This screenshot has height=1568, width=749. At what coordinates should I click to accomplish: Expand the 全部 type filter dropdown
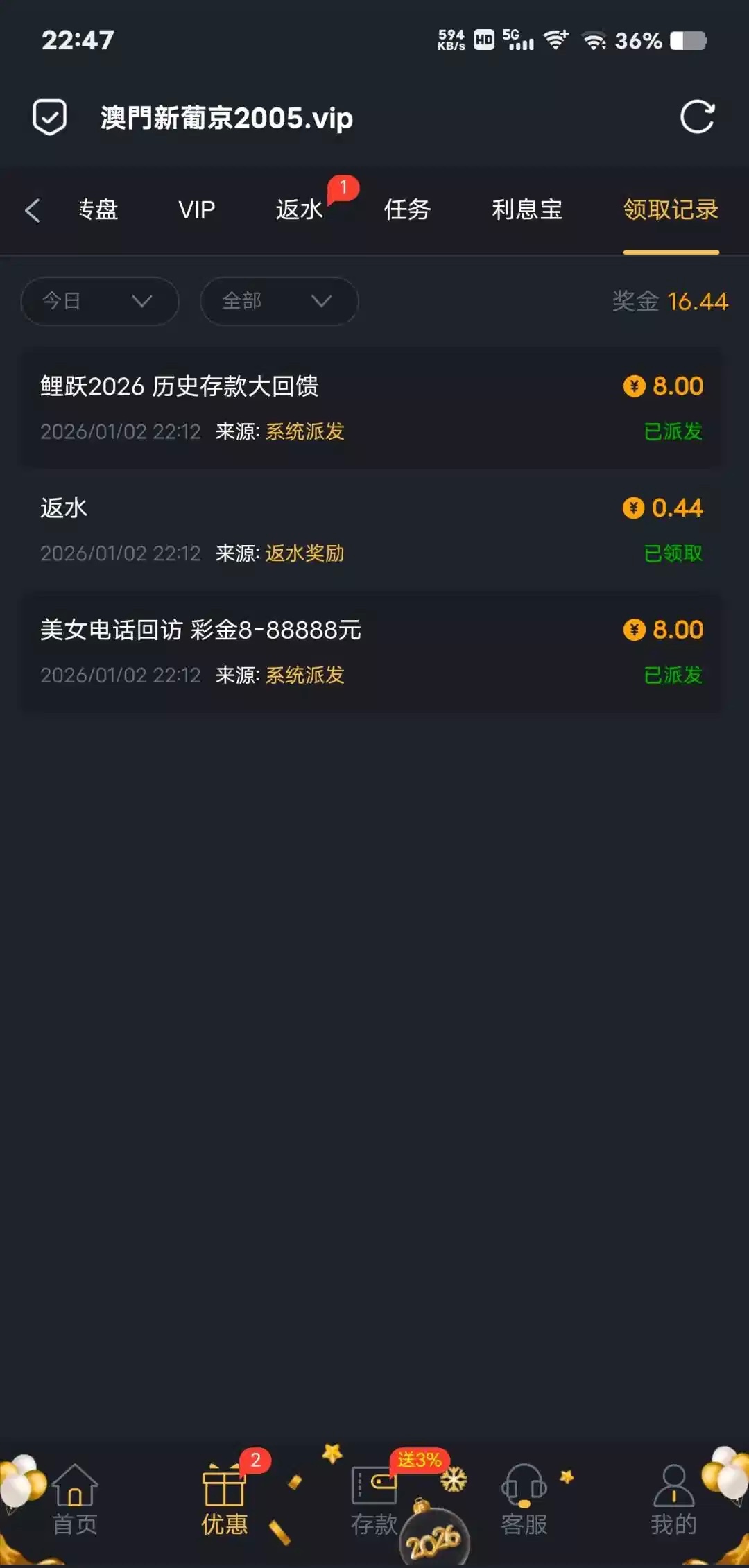click(x=279, y=301)
